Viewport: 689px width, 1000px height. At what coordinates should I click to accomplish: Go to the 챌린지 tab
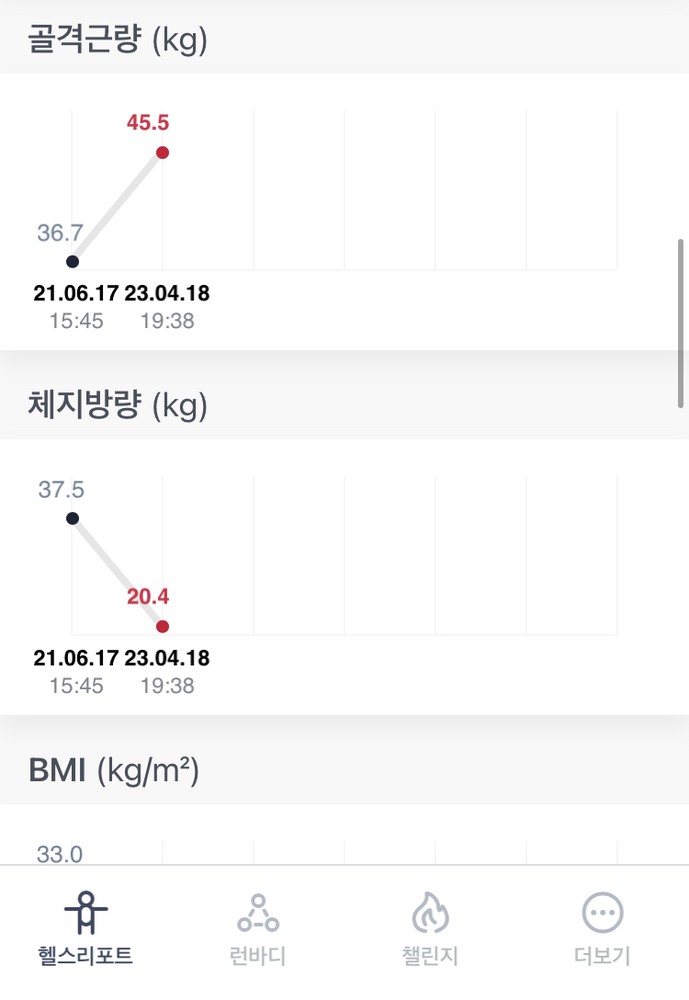(430, 929)
